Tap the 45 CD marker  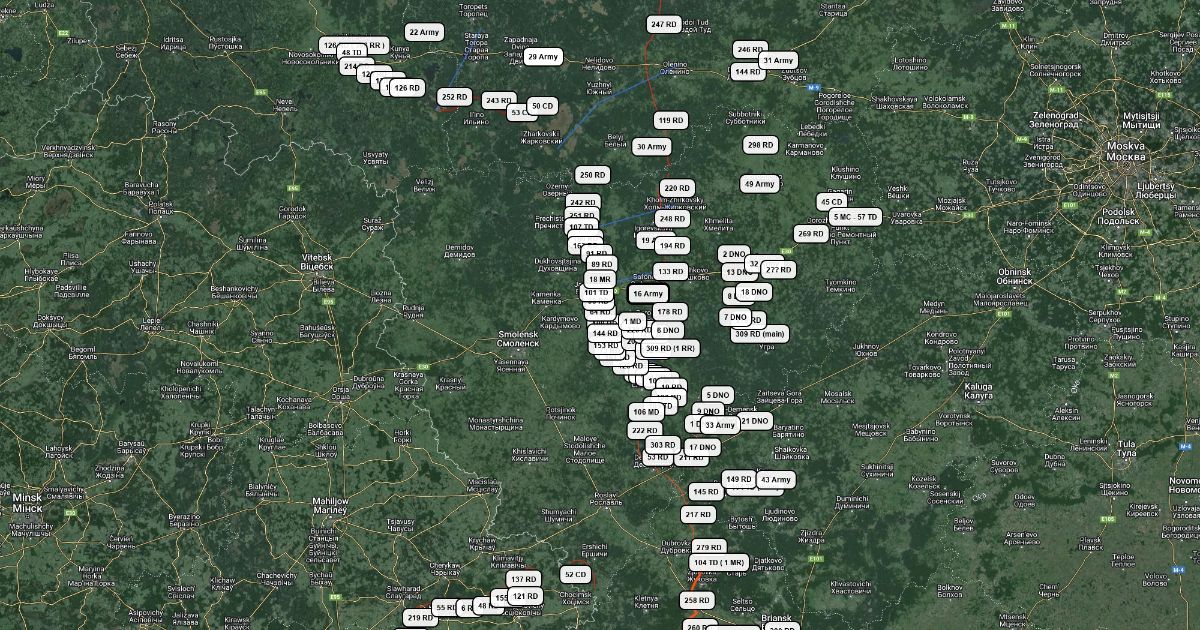[832, 201]
